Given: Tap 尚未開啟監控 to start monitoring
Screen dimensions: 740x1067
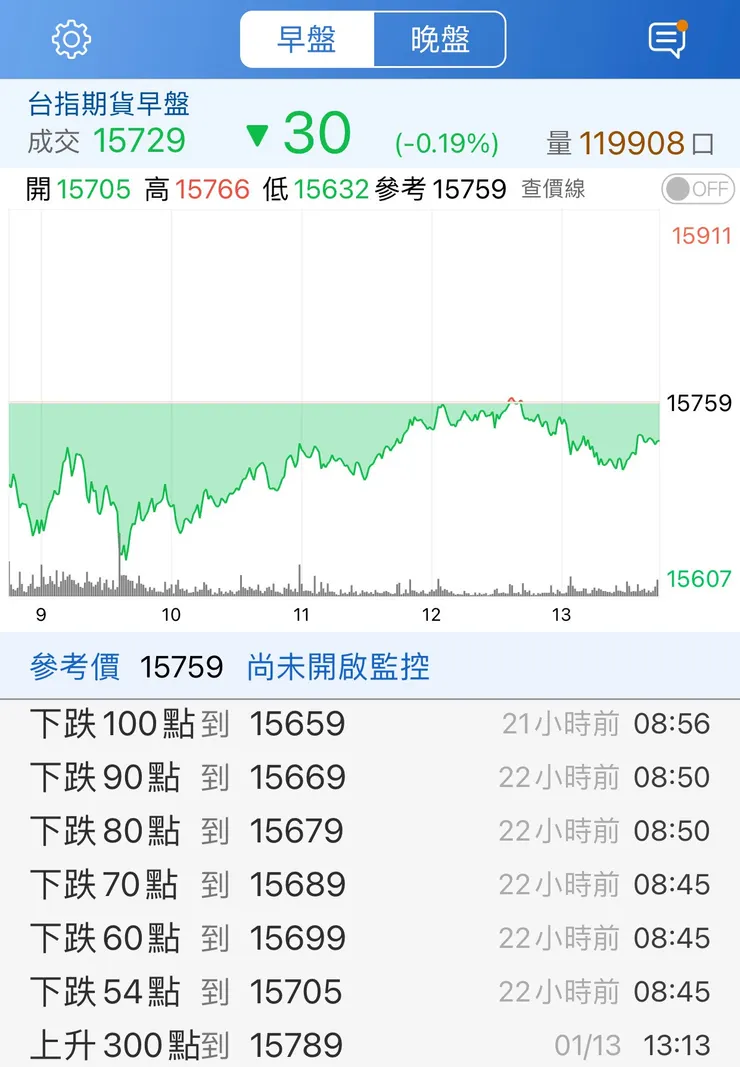Looking at the screenshot, I should coord(340,668).
